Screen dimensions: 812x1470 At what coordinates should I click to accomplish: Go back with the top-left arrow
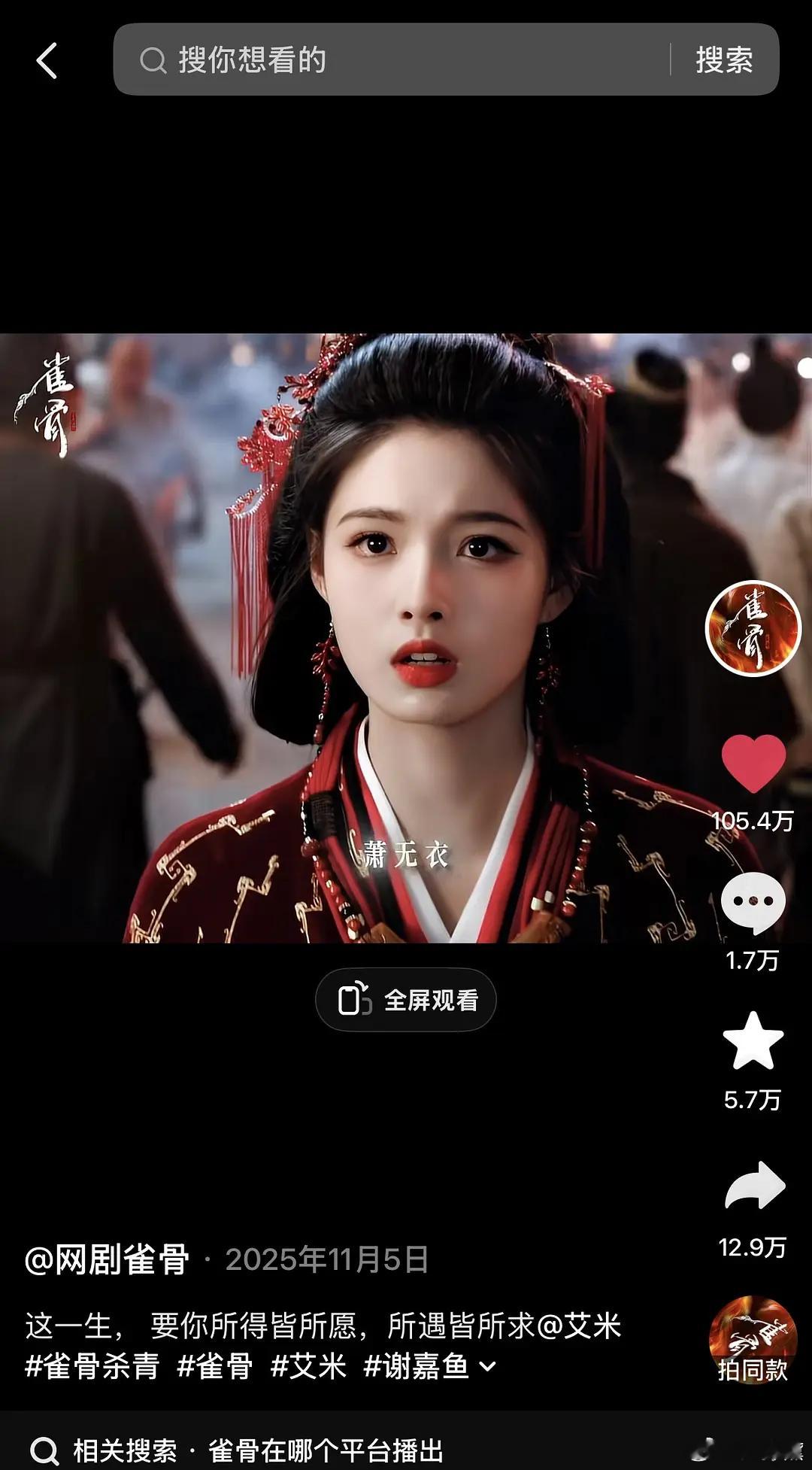click(47, 60)
